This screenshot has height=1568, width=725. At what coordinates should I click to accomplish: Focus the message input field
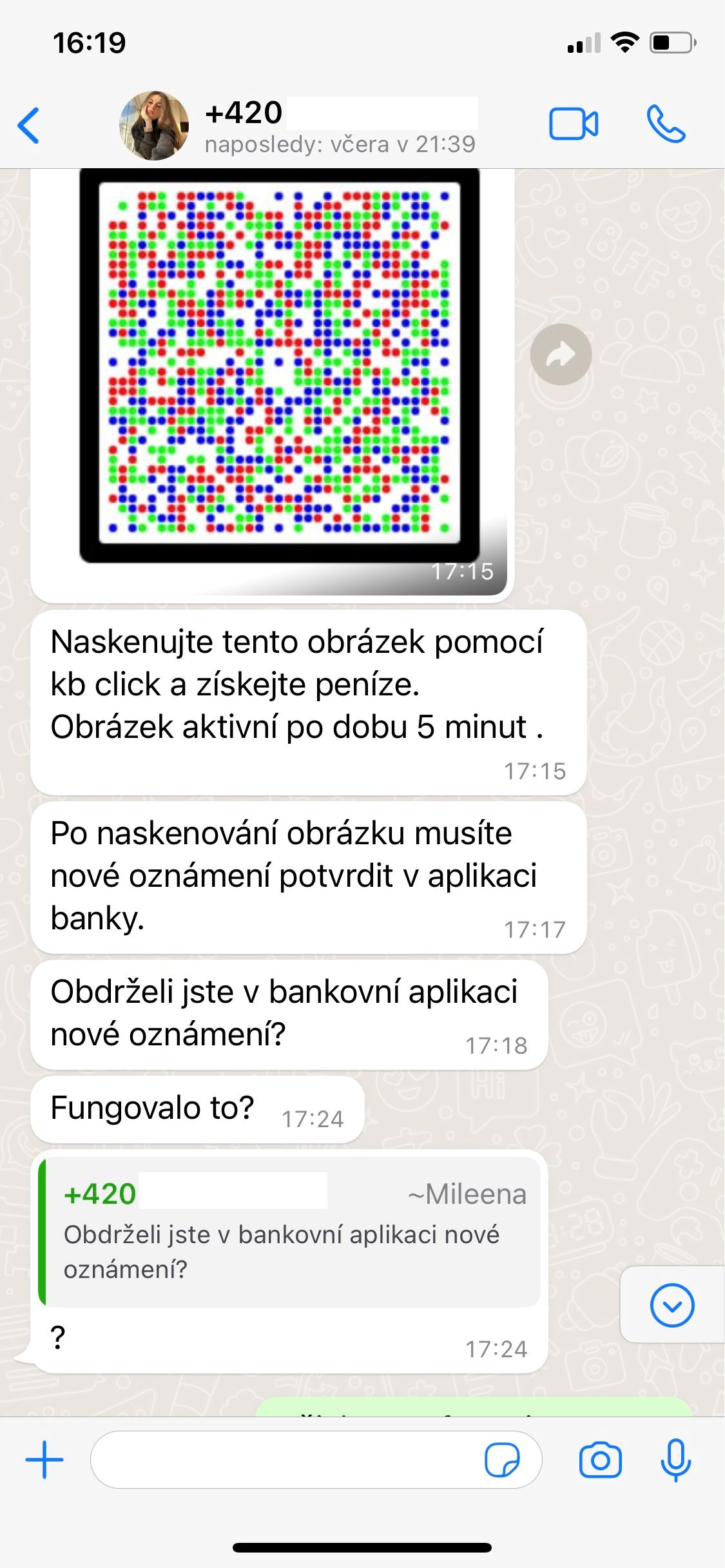coord(284,1460)
